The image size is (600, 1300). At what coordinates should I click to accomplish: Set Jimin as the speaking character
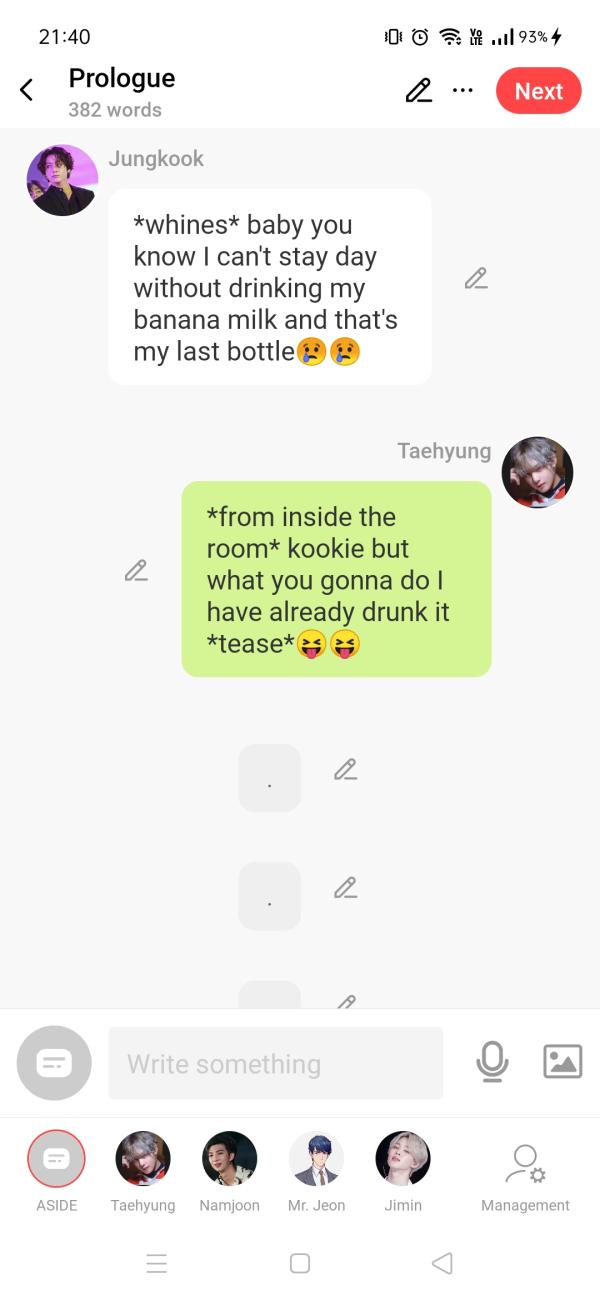pyautogui.click(x=403, y=1160)
